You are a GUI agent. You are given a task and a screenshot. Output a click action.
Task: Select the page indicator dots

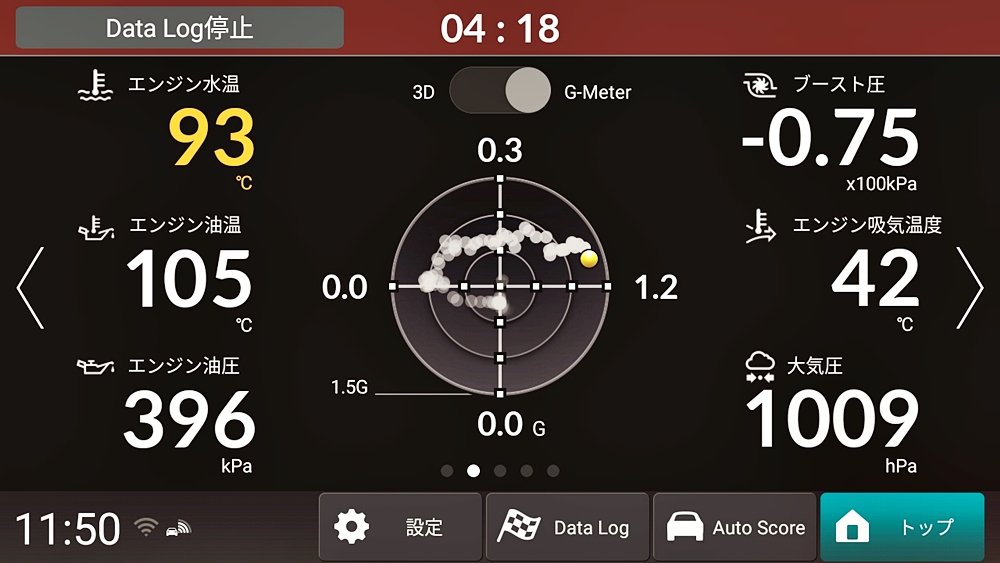(x=500, y=470)
